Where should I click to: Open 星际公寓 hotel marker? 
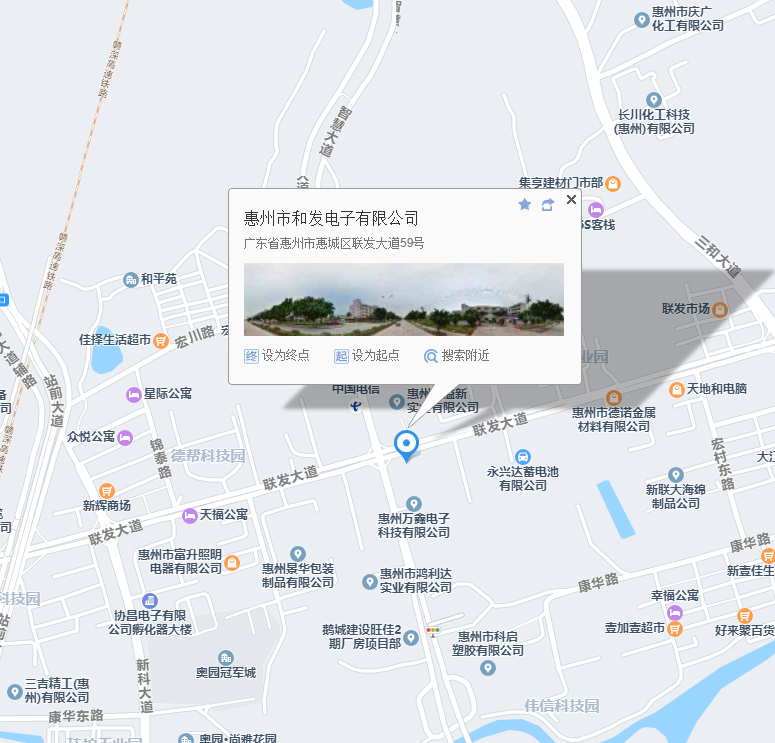click(134, 394)
